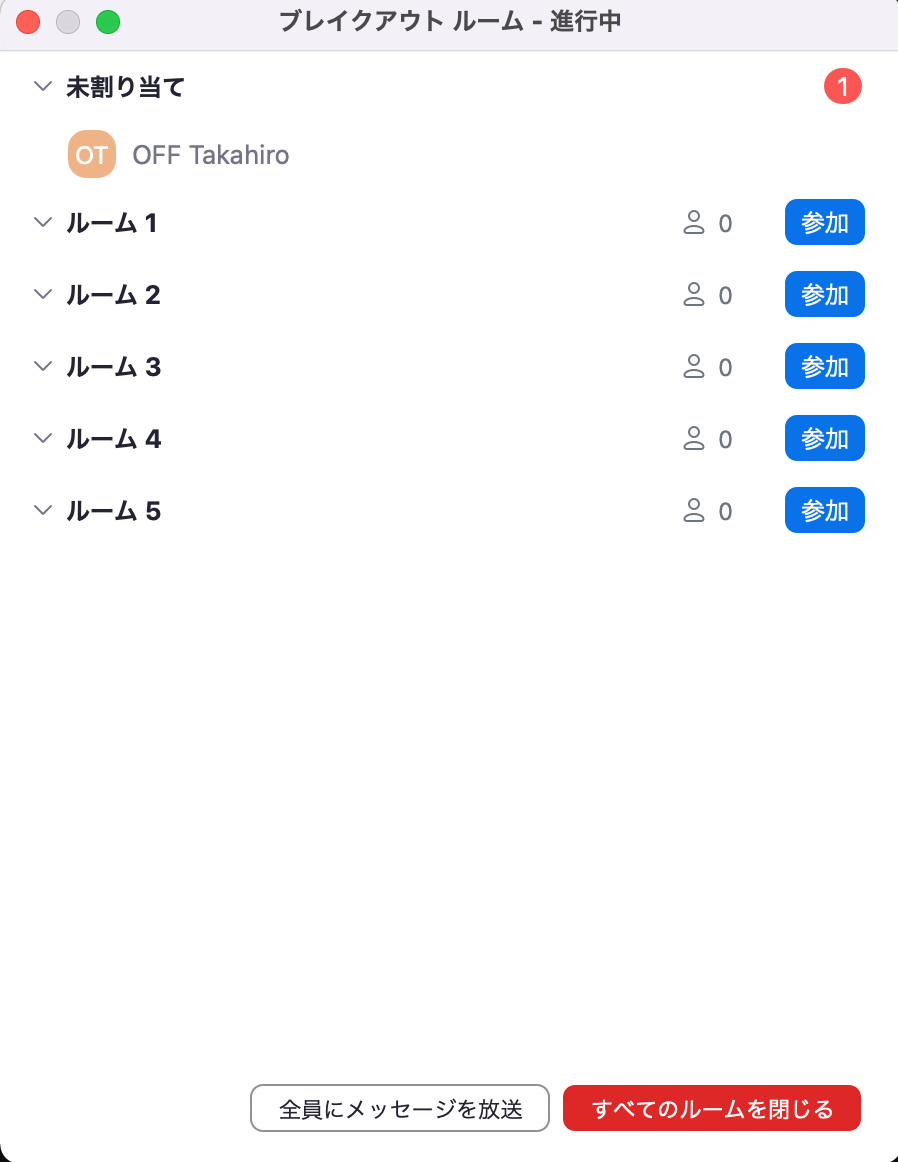Click the red unassigned count badge

coord(843,86)
